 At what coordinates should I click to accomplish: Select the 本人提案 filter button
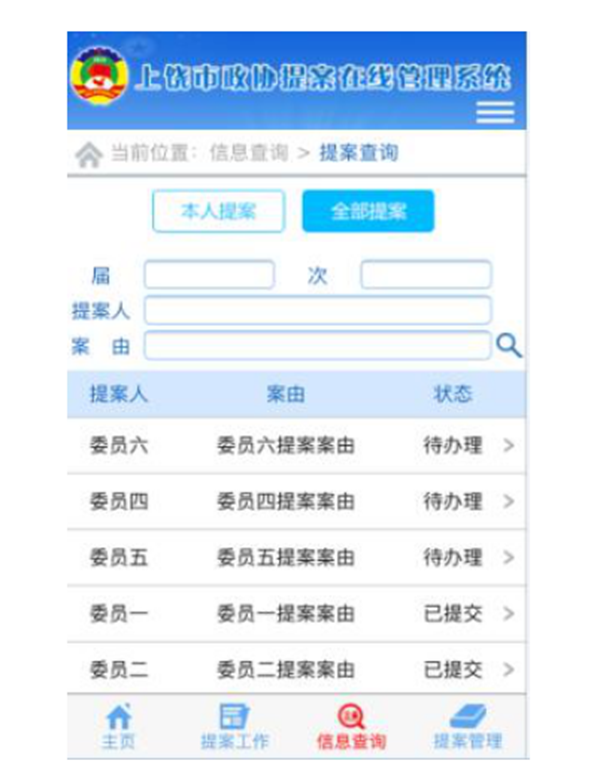219,212
